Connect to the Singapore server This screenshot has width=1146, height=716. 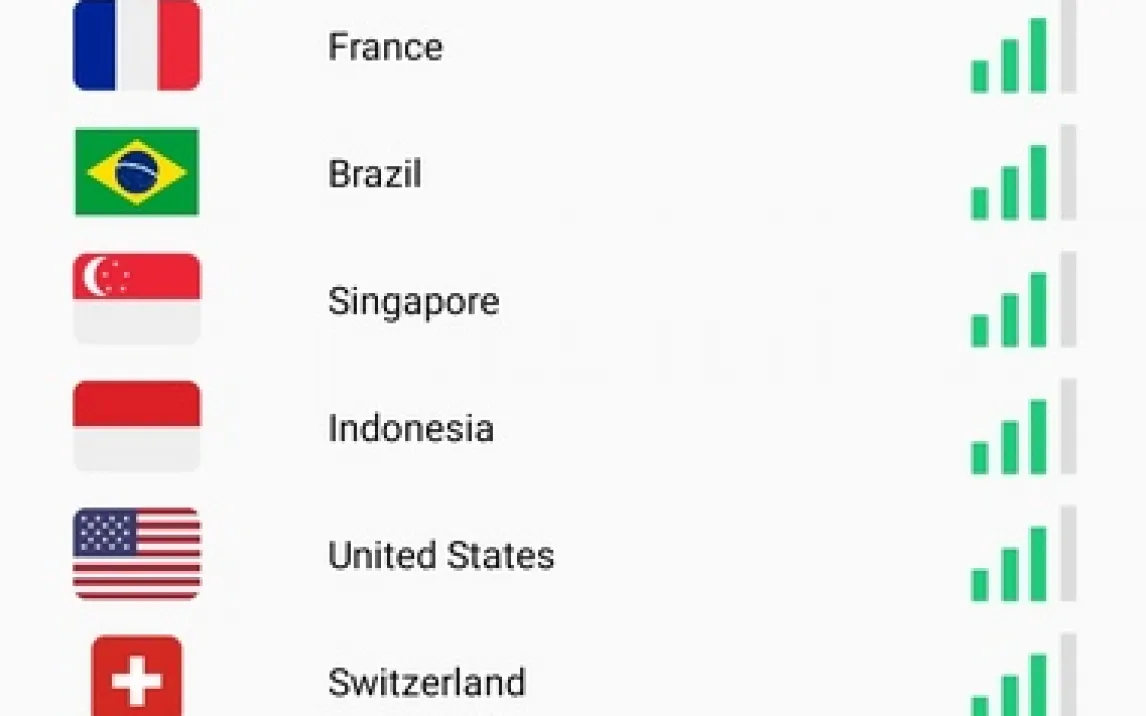[413, 301]
